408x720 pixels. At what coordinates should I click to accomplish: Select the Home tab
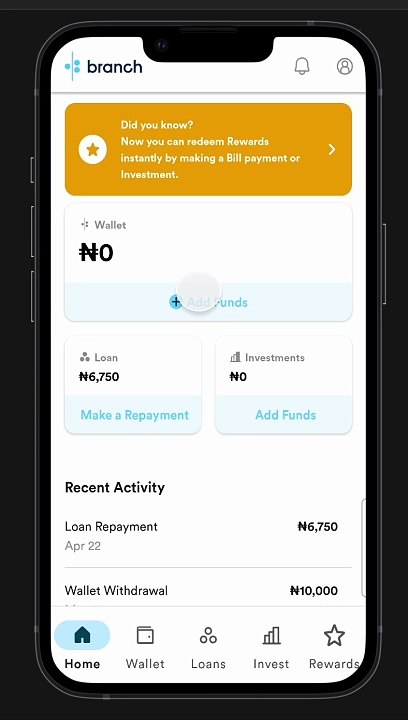pyautogui.click(x=82, y=647)
